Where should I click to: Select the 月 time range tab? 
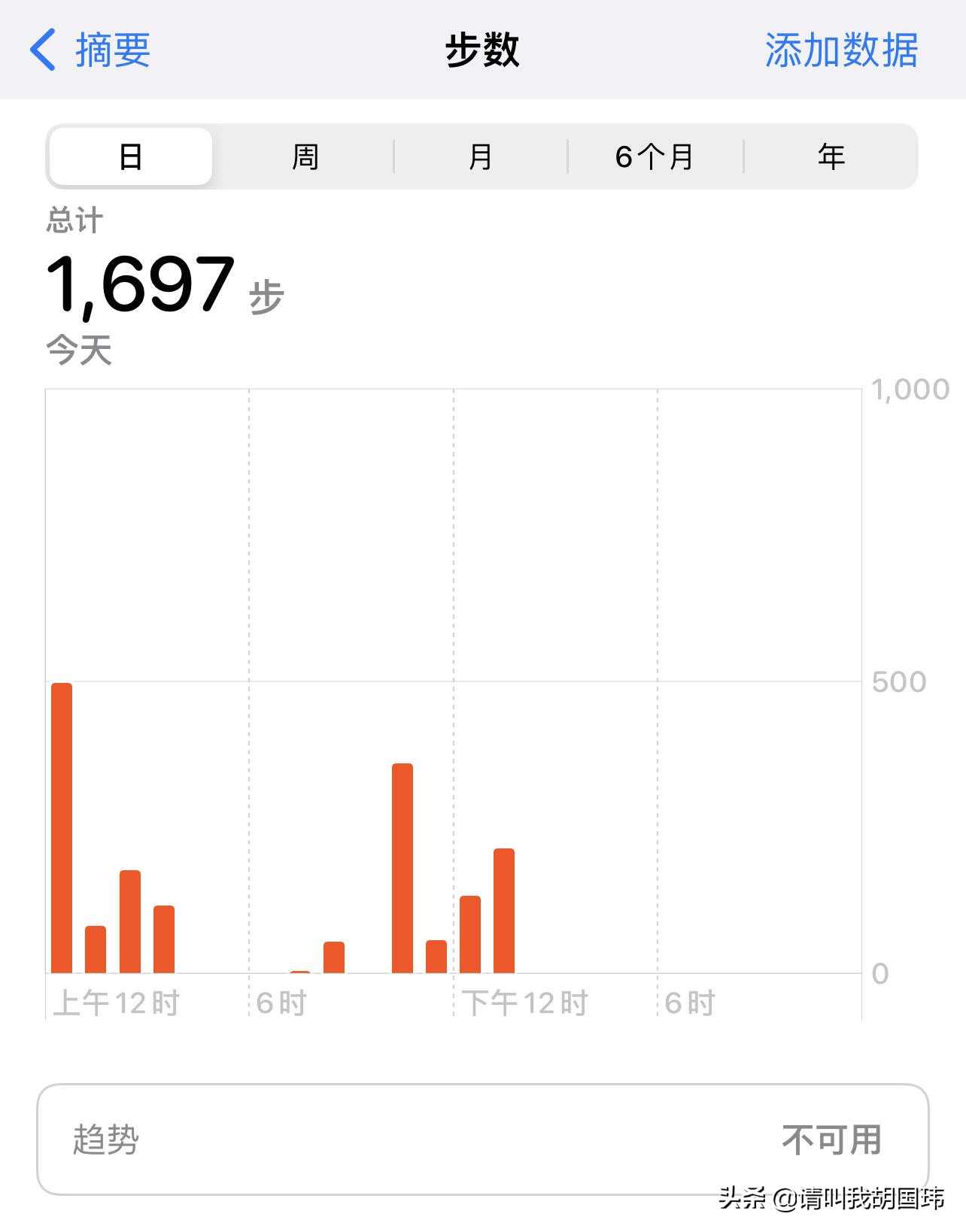click(x=480, y=156)
